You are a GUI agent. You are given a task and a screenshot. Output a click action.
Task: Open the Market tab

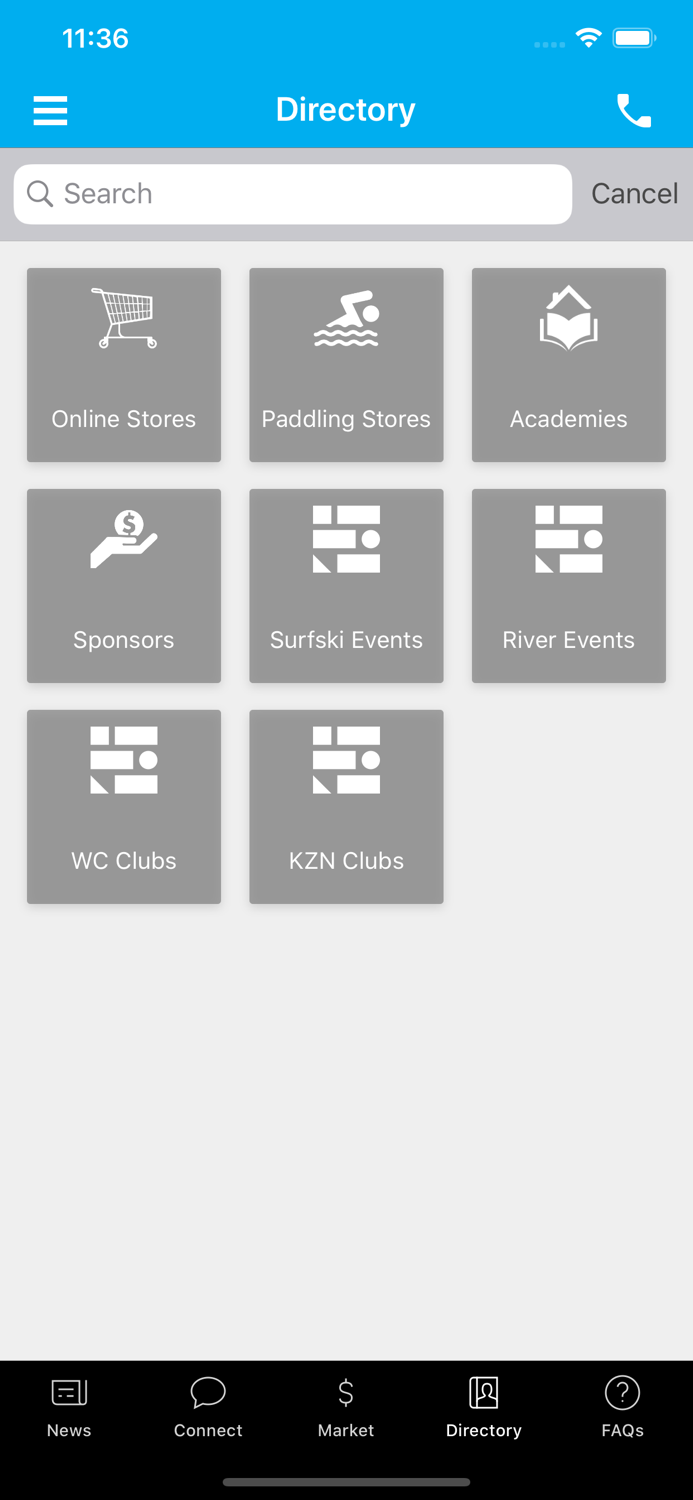(x=346, y=1408)
